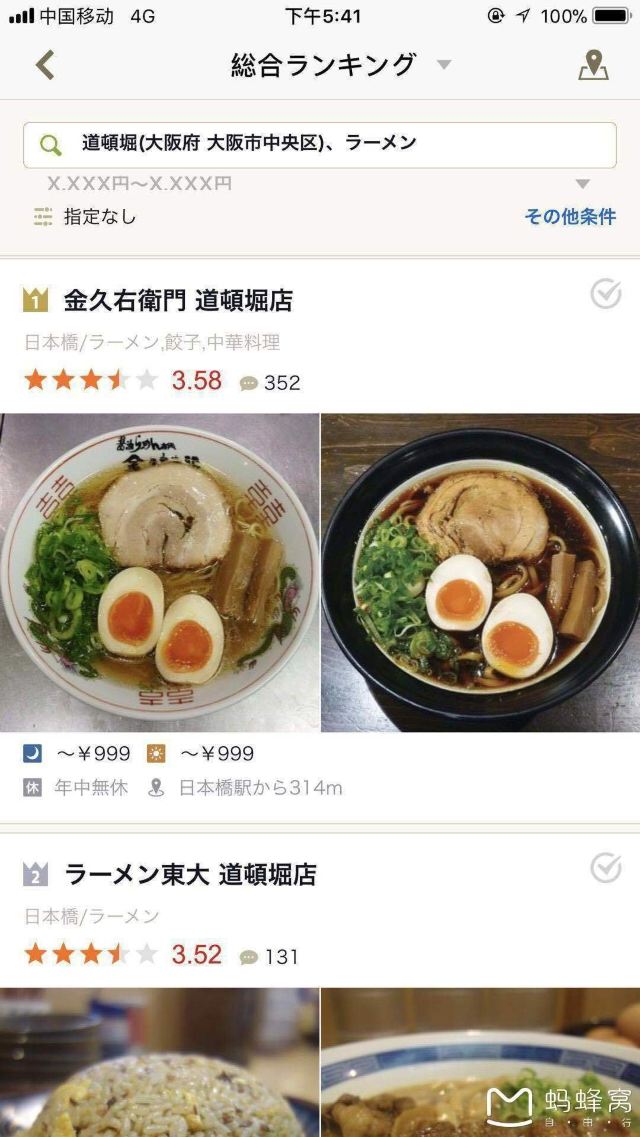
Task: Open 金久右衛門 道頓堀店 restaurant listing
Action: pyautogui.click(x=178, y=300)
